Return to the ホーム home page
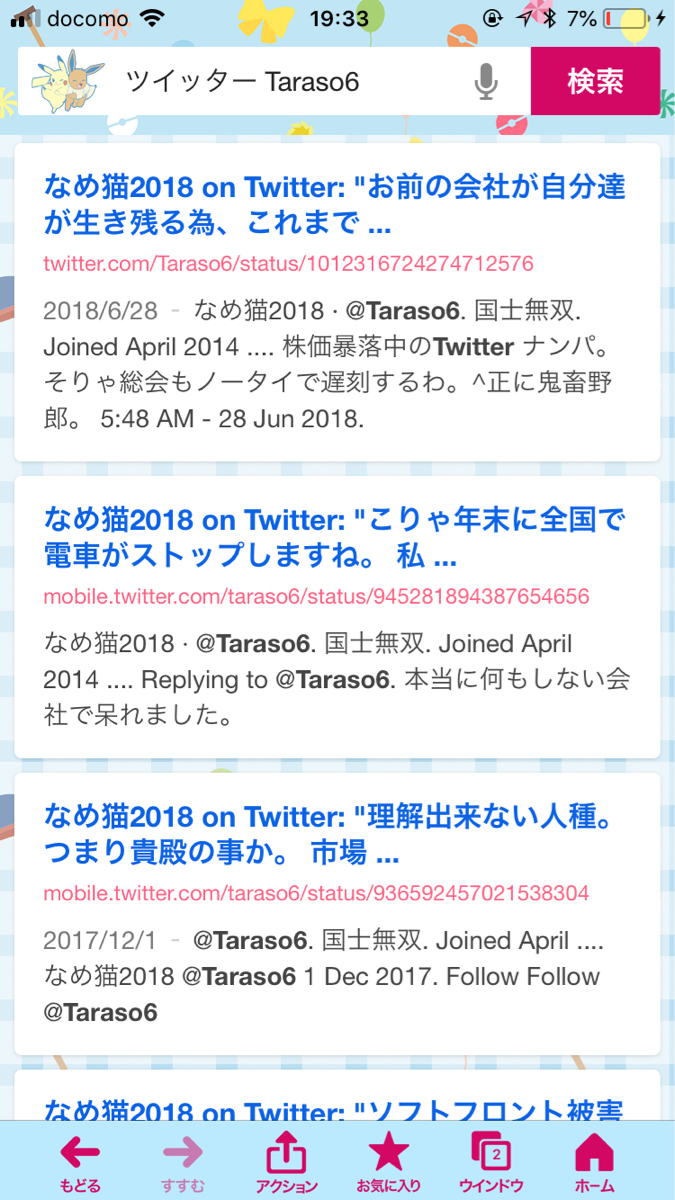675x1200 pixels. click(x=595, y=1160)
